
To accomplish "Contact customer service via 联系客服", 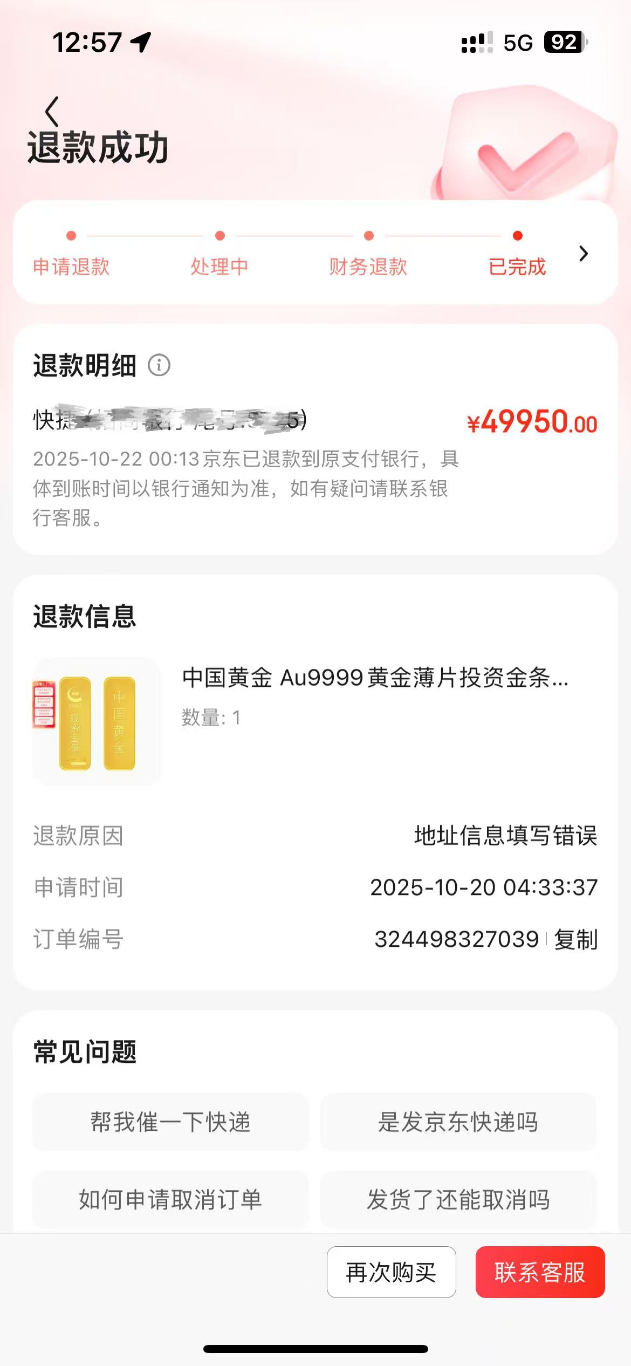I will point(540,1272).
